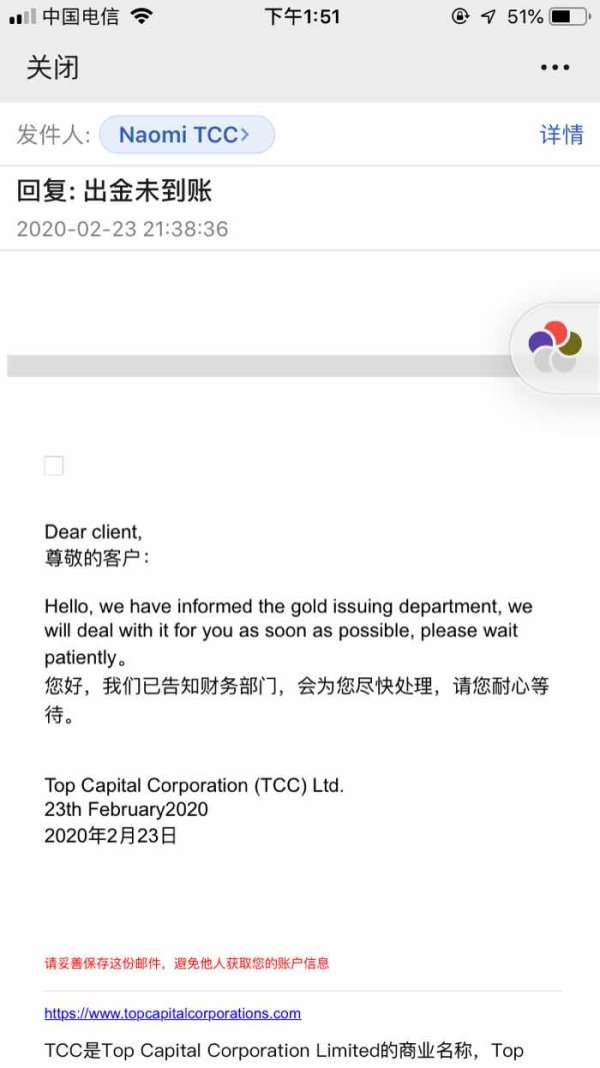Open the three-dot overflow menu

click(554, 68)
